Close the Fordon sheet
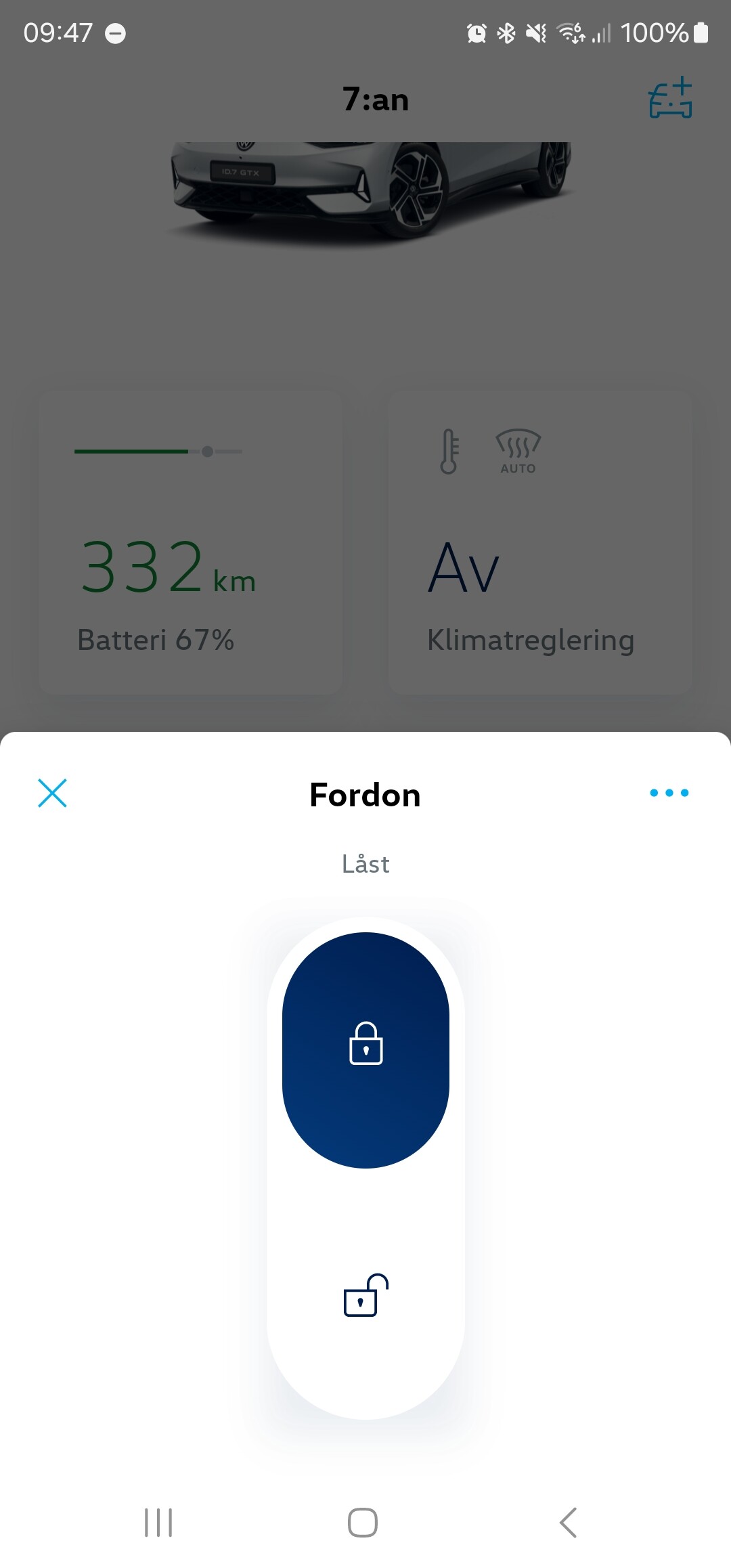The image size is (731, 1568). pos(52,793)
